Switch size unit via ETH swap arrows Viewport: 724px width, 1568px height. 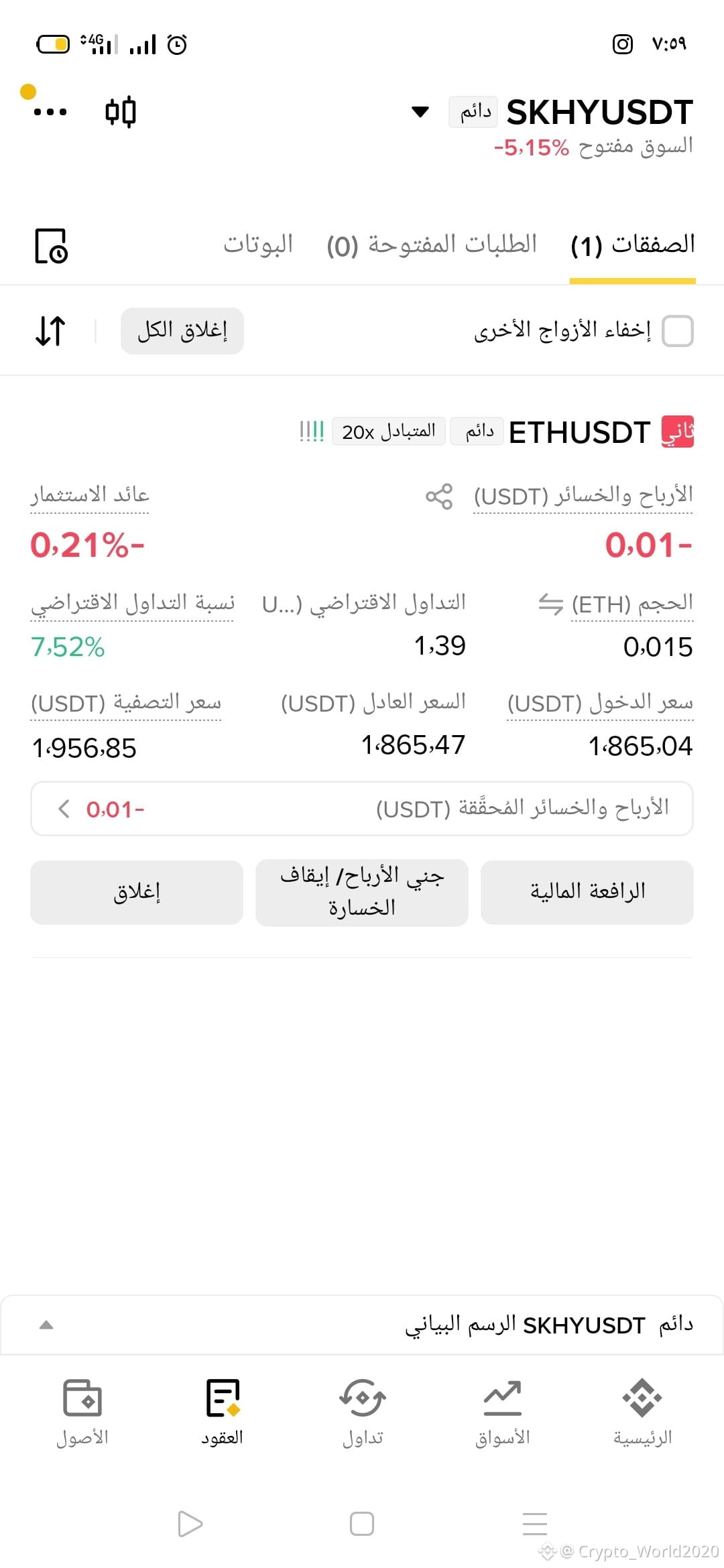click(x=551, y=604)
